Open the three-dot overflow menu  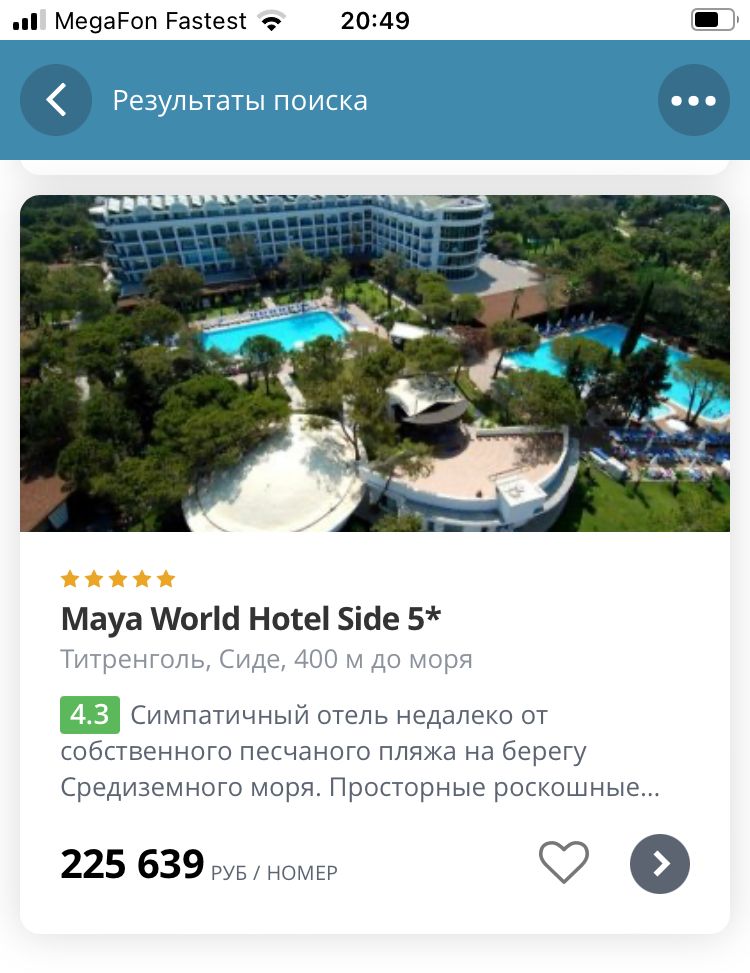click(694, 100)
